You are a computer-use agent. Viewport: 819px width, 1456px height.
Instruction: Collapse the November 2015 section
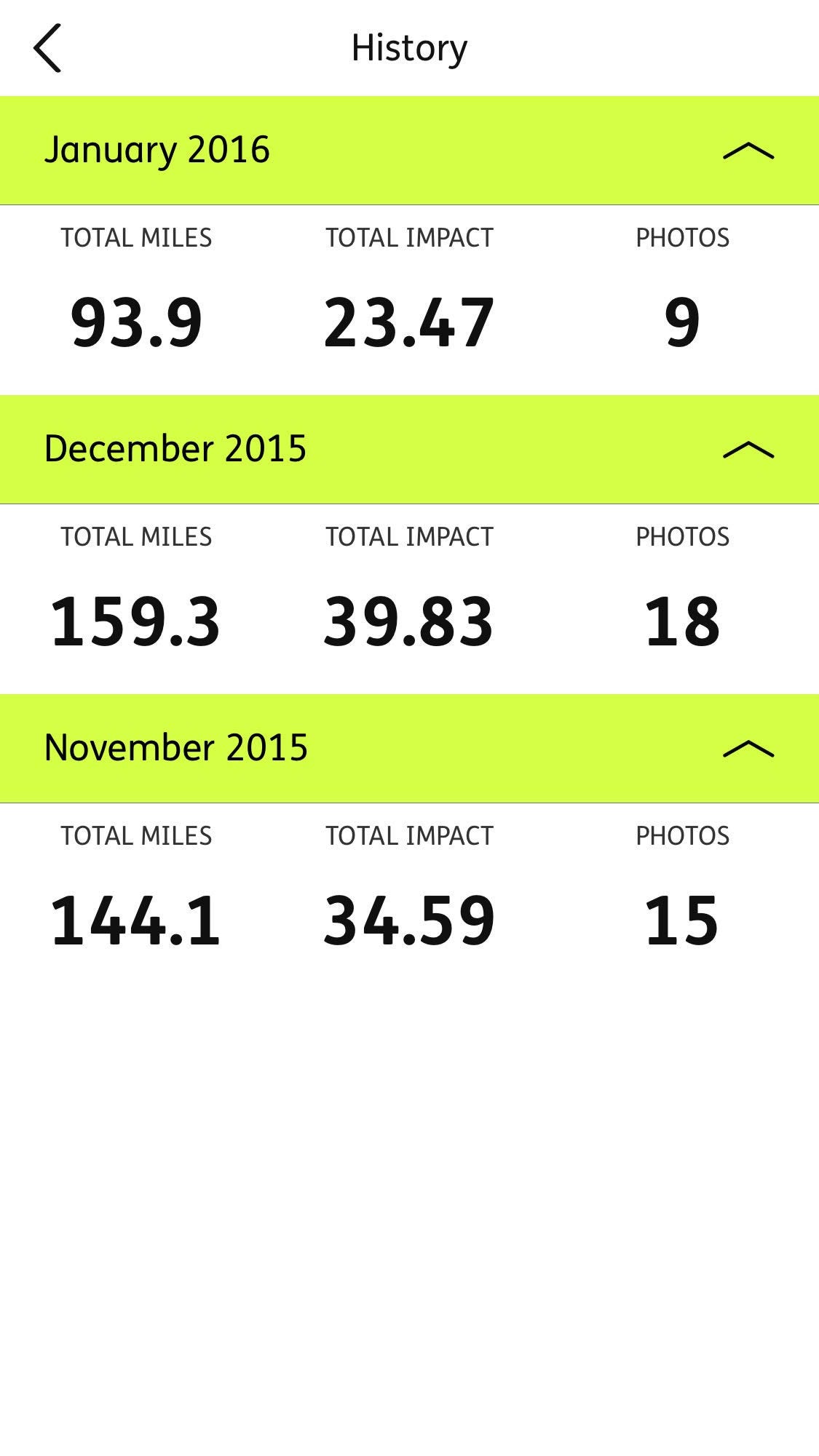[748, 748]
